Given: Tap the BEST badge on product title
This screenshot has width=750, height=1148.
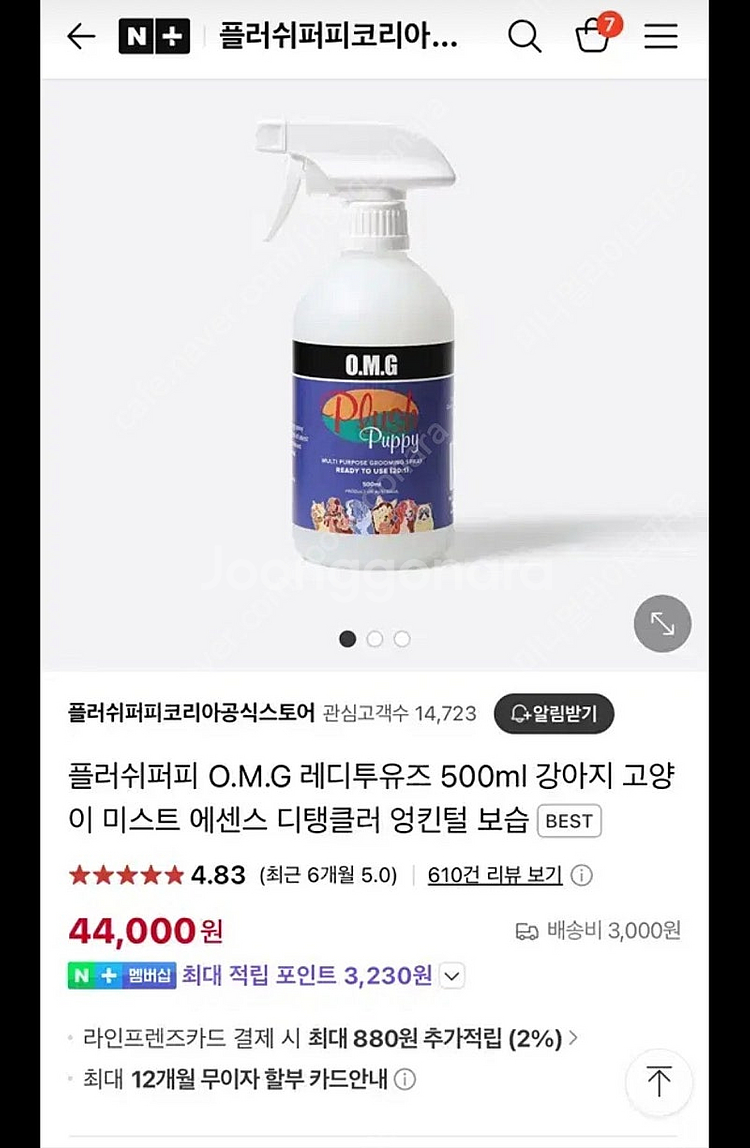Looking at the screenshot, I should pyautogui.click(x=570, y=821).
